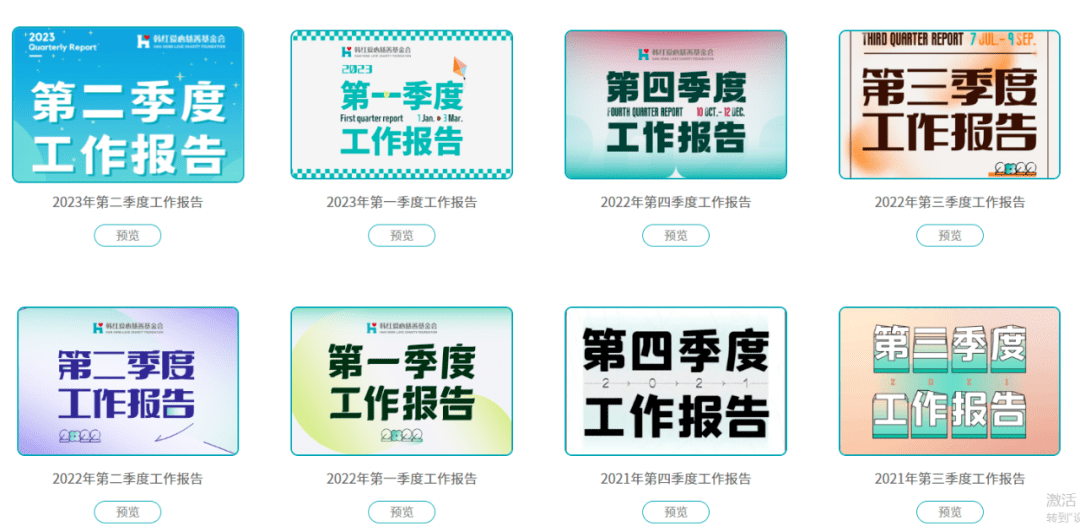Preview the 2023年第一季度工作报告

(402, 236)
